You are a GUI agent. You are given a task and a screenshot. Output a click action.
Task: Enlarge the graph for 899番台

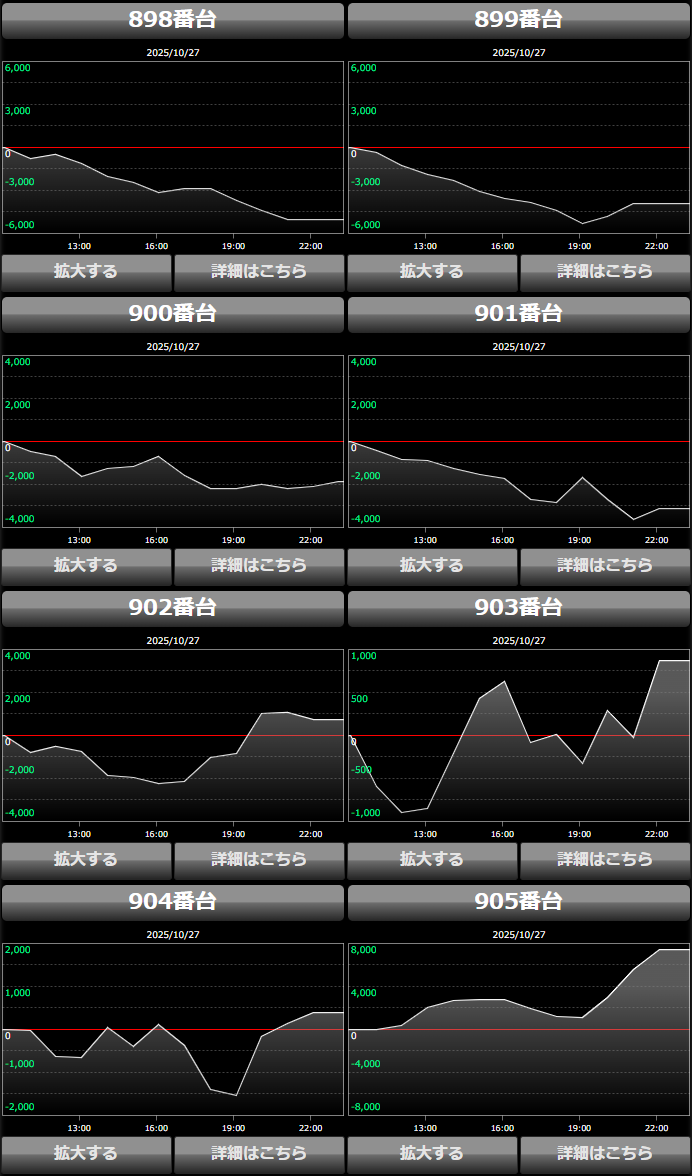(432, 272)
